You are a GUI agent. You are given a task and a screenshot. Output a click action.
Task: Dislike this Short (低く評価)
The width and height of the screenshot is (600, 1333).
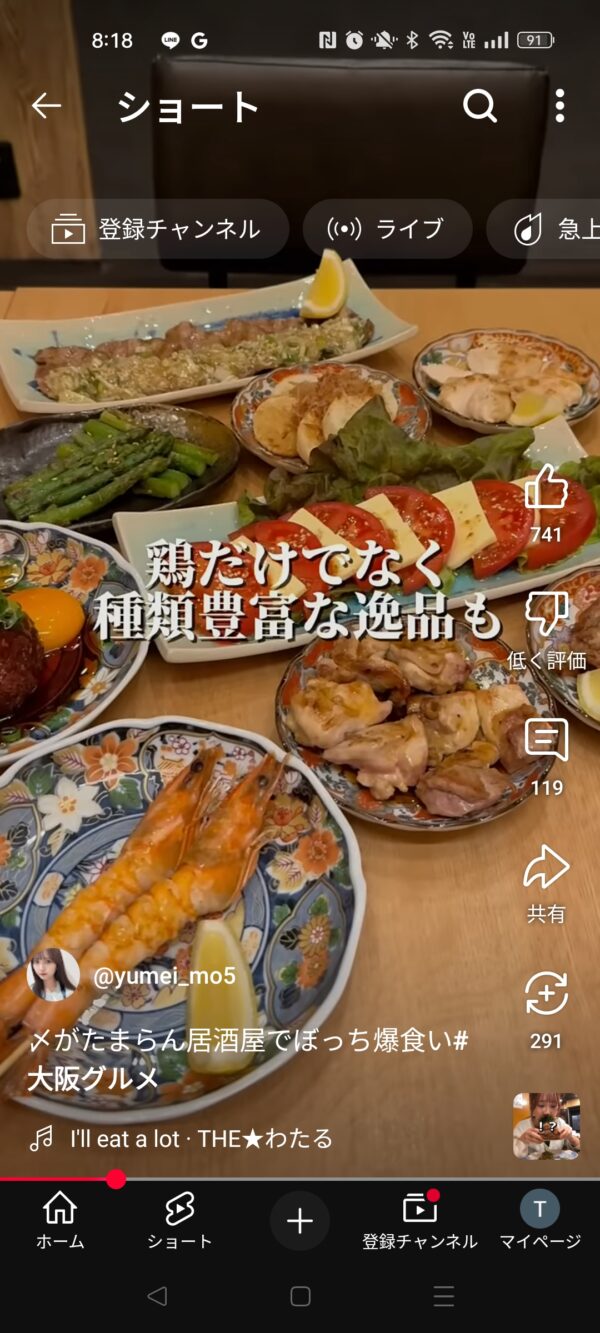click(x=546, y=614)
